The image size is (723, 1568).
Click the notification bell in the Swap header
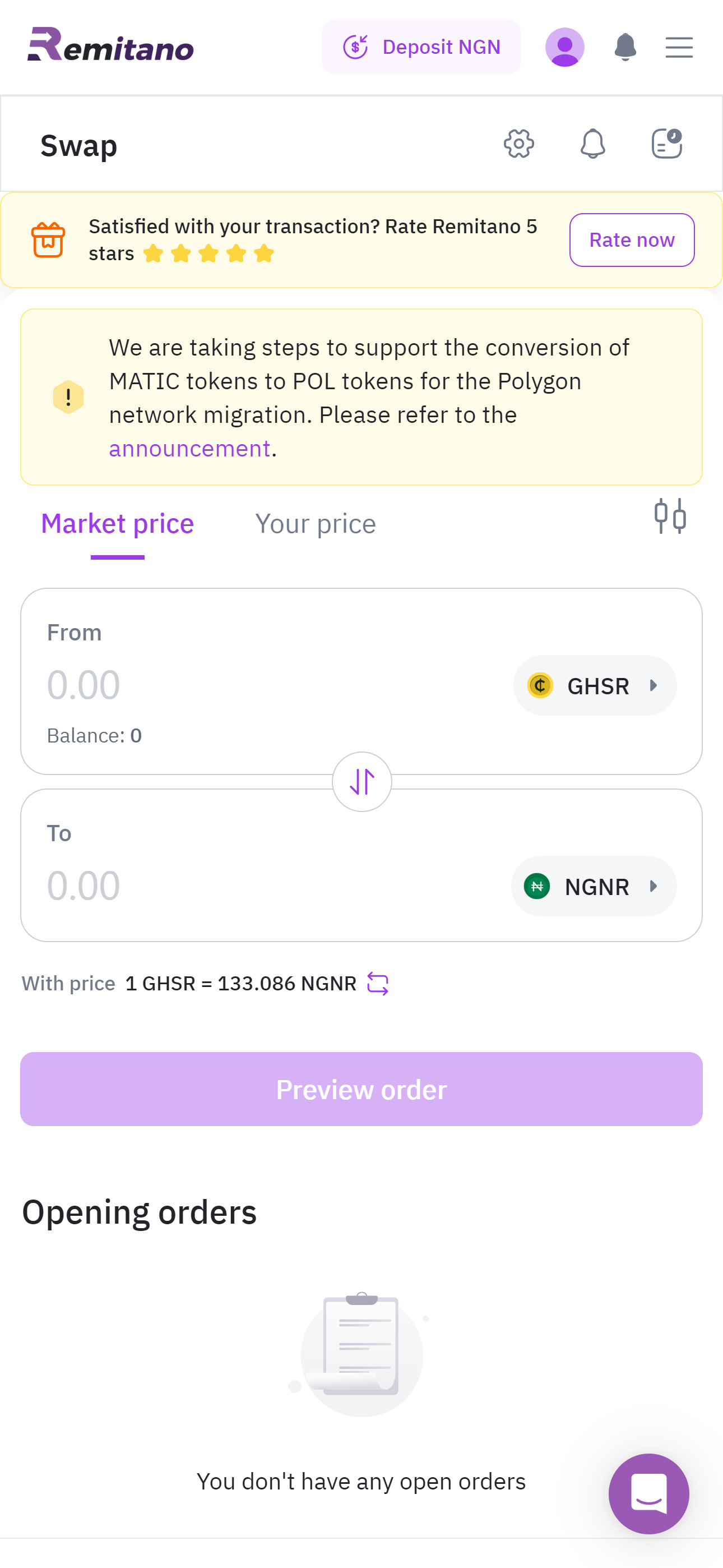[593, 144]
